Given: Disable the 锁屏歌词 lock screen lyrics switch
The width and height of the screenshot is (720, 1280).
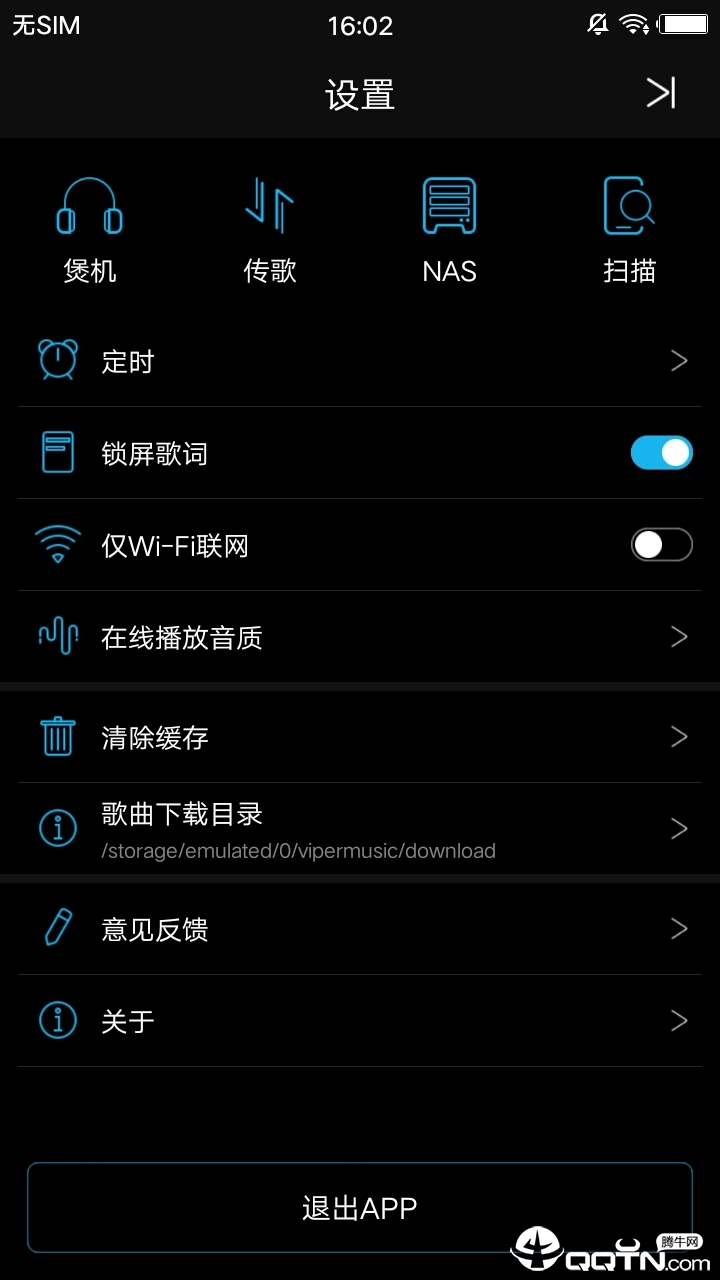Looking at the screenshot, I should (661, 452).
